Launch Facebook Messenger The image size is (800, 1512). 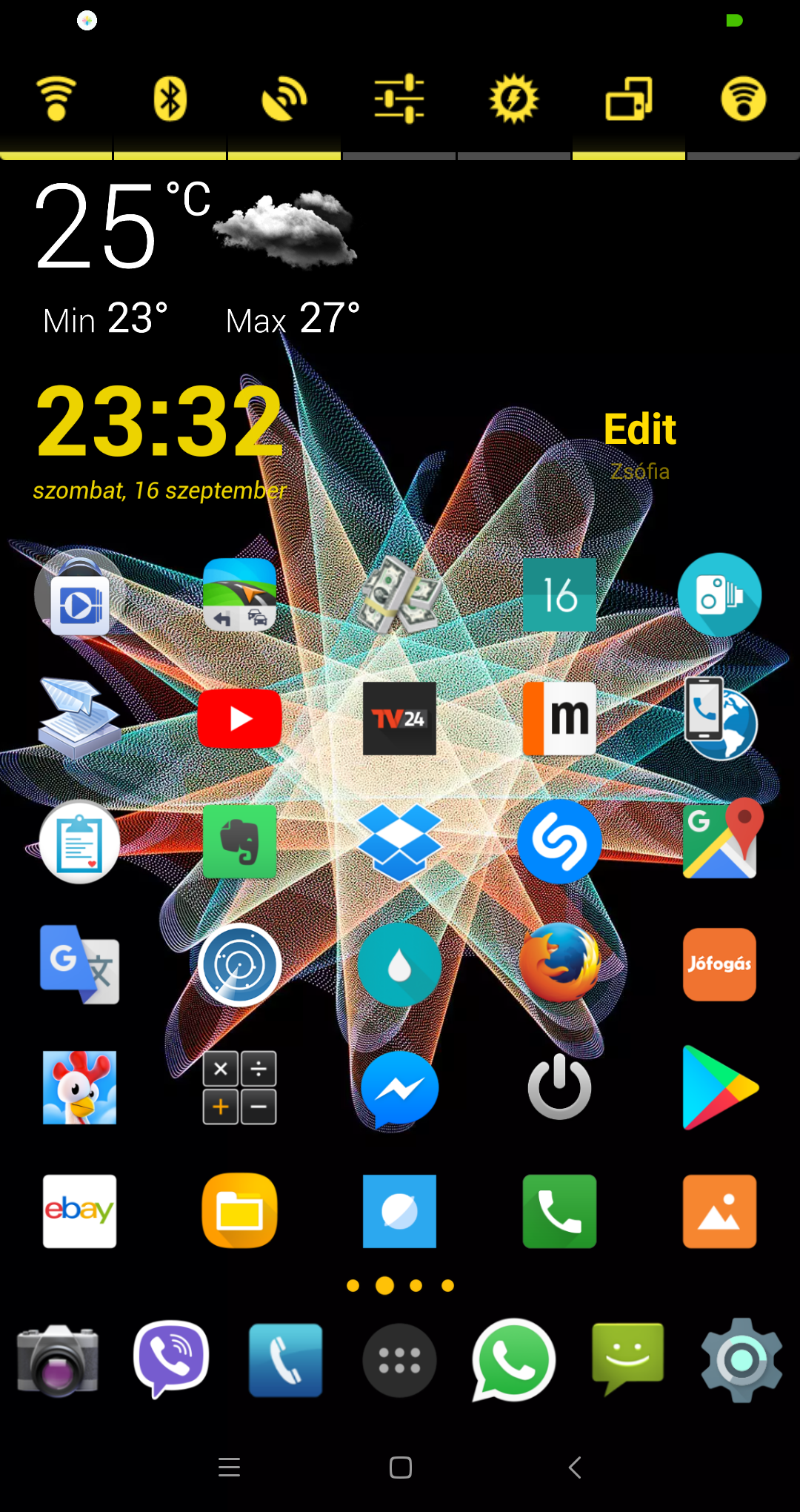click(399, 1089)
